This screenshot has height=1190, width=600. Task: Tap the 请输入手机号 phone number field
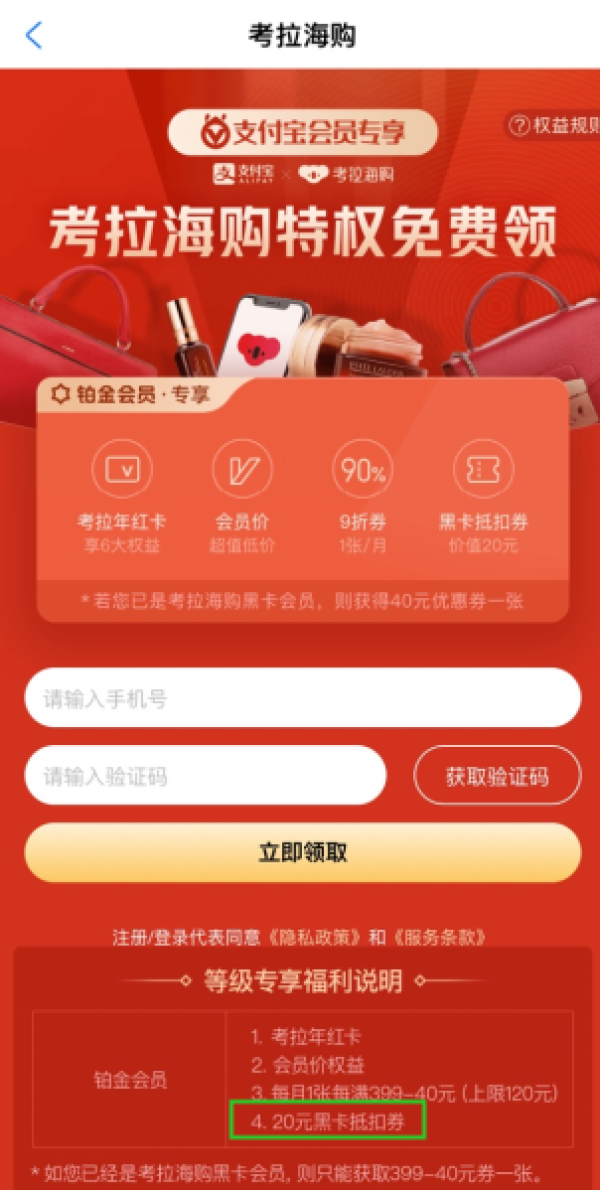[x=302, y=698]
